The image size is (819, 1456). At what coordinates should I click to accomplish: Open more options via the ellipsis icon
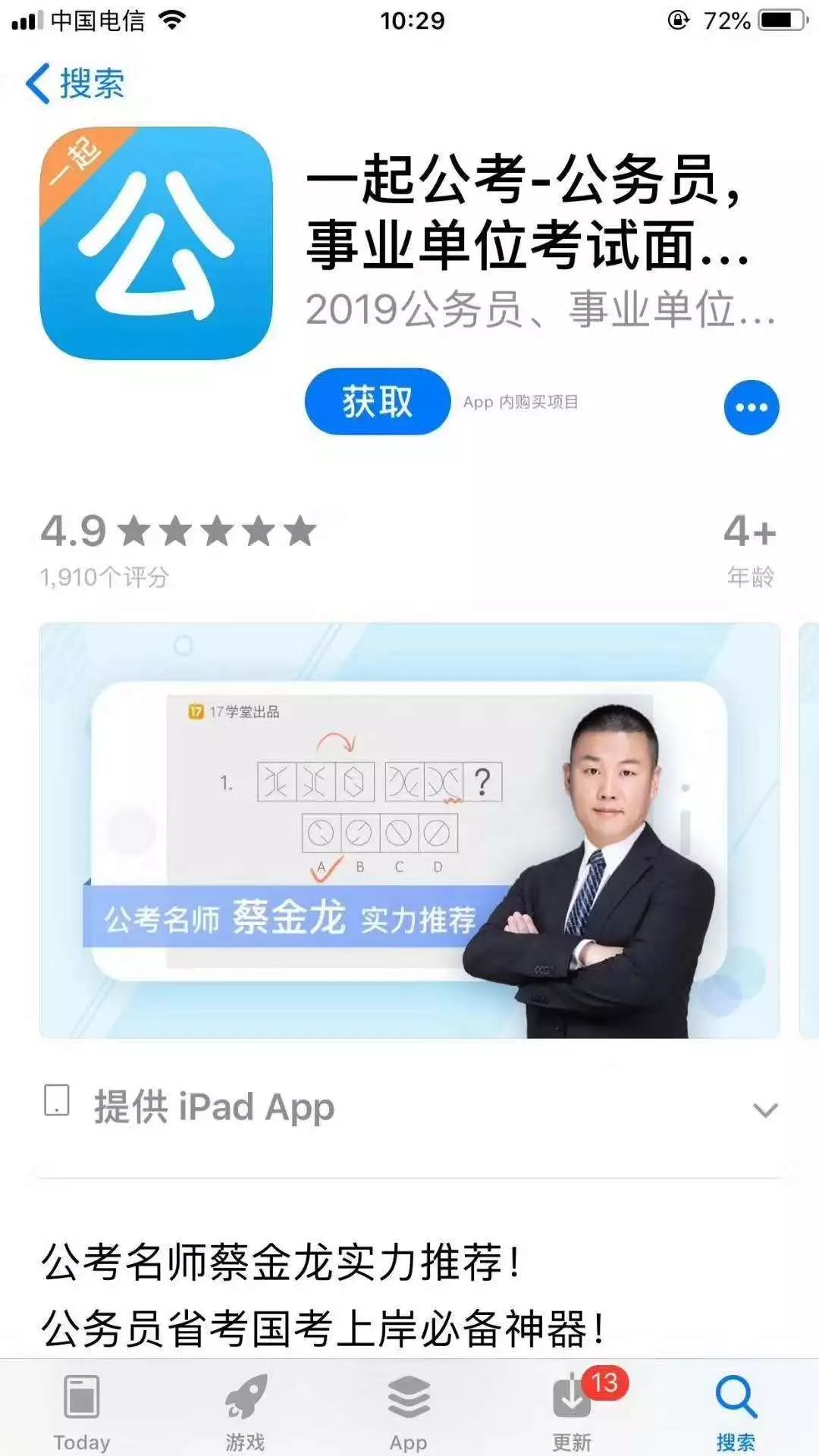click(752, 406)
